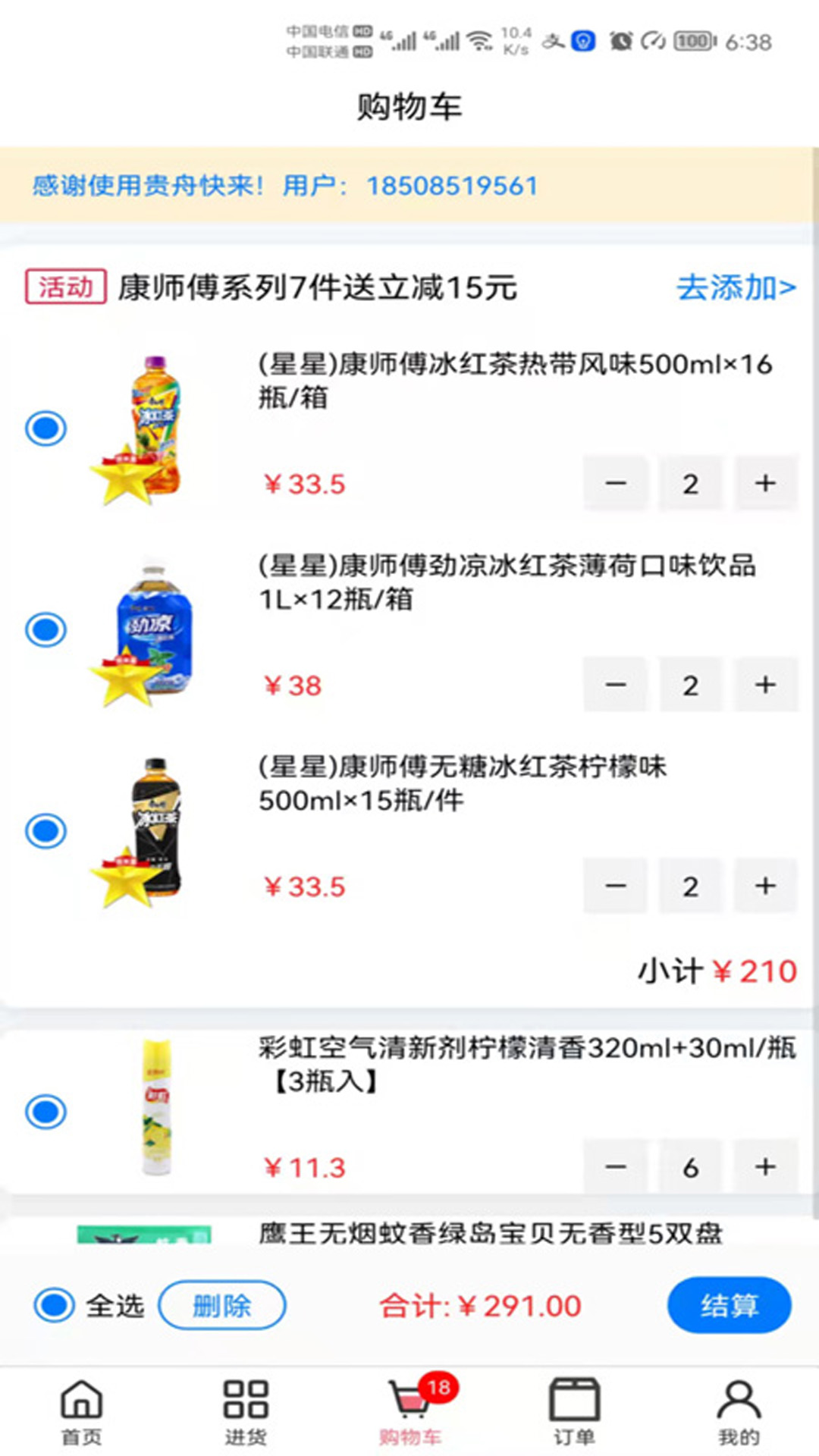819x1456 pixels.
Task: Toggle 全选 select-all option
Action: (55, 1305)
